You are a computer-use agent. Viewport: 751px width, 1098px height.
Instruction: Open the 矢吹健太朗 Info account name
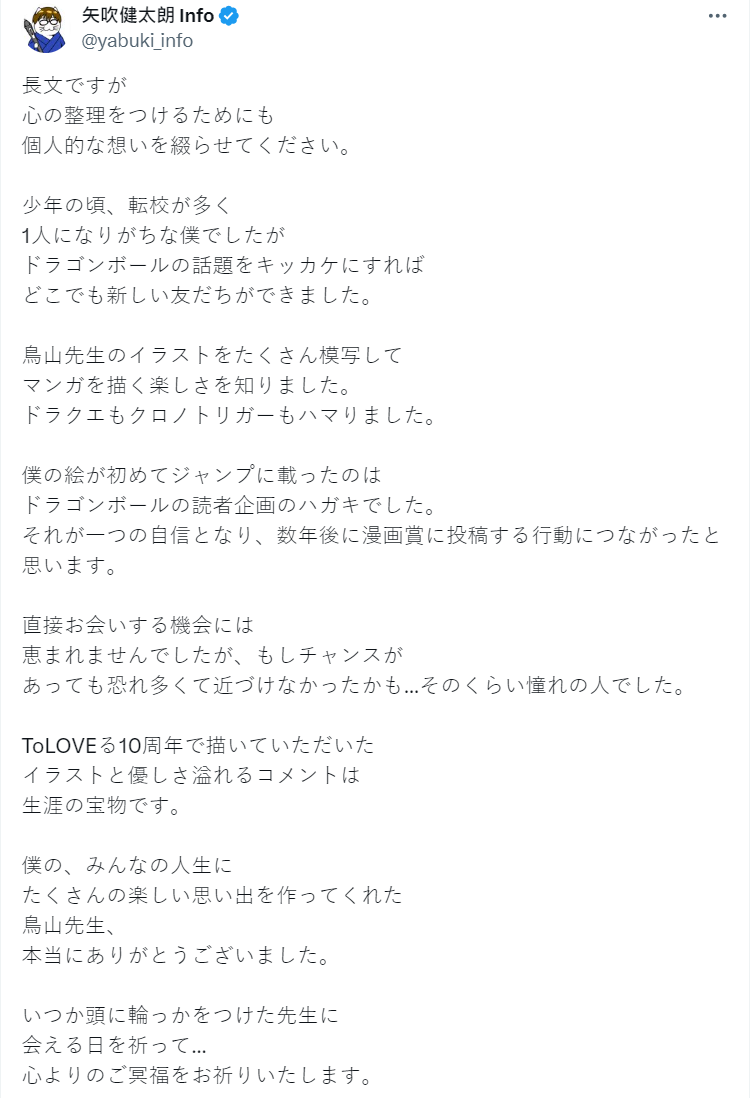pyautogui.click(x=146, y=16)
